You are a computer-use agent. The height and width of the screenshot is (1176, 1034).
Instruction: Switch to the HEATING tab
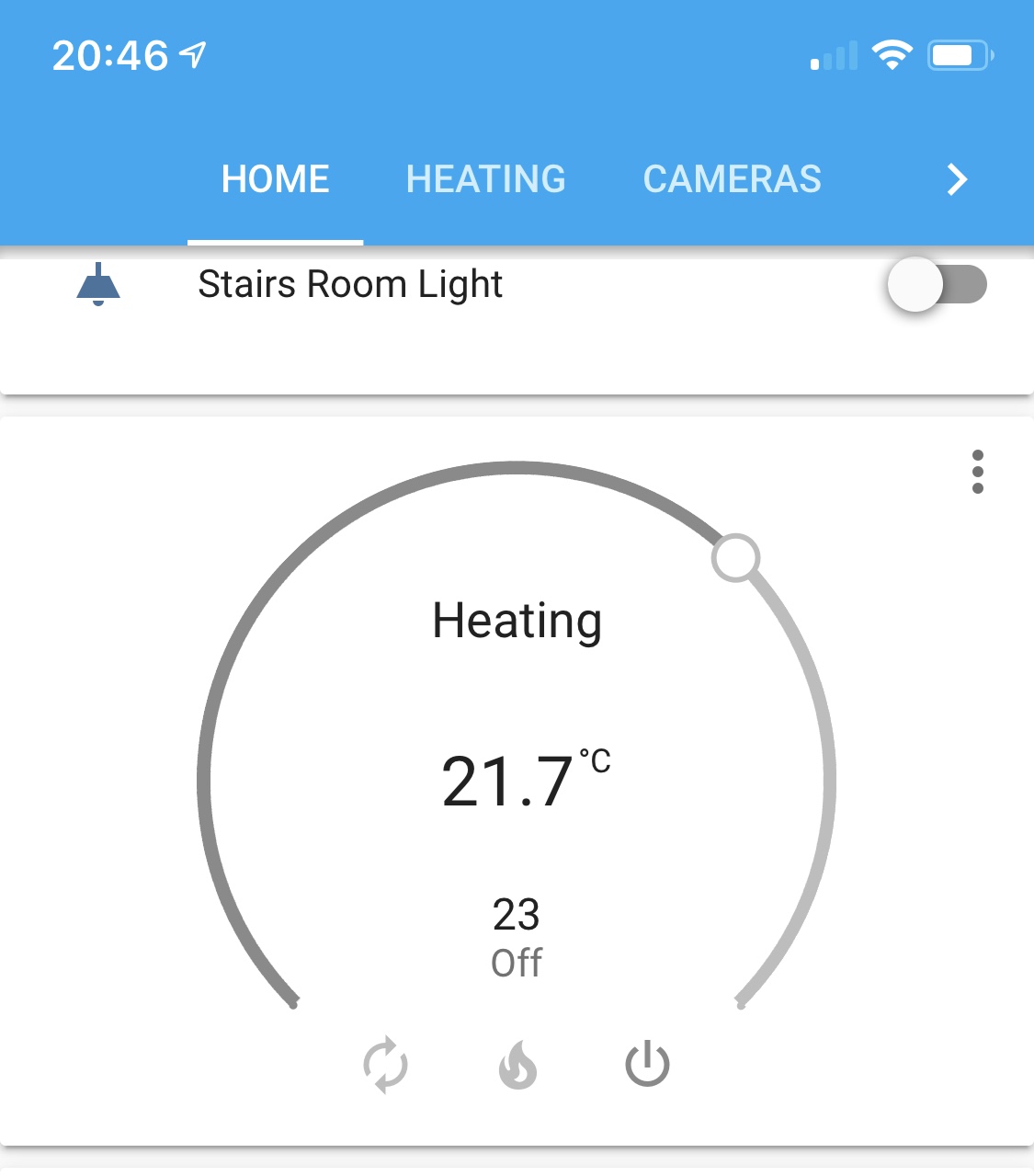click(x=486, y=178)
